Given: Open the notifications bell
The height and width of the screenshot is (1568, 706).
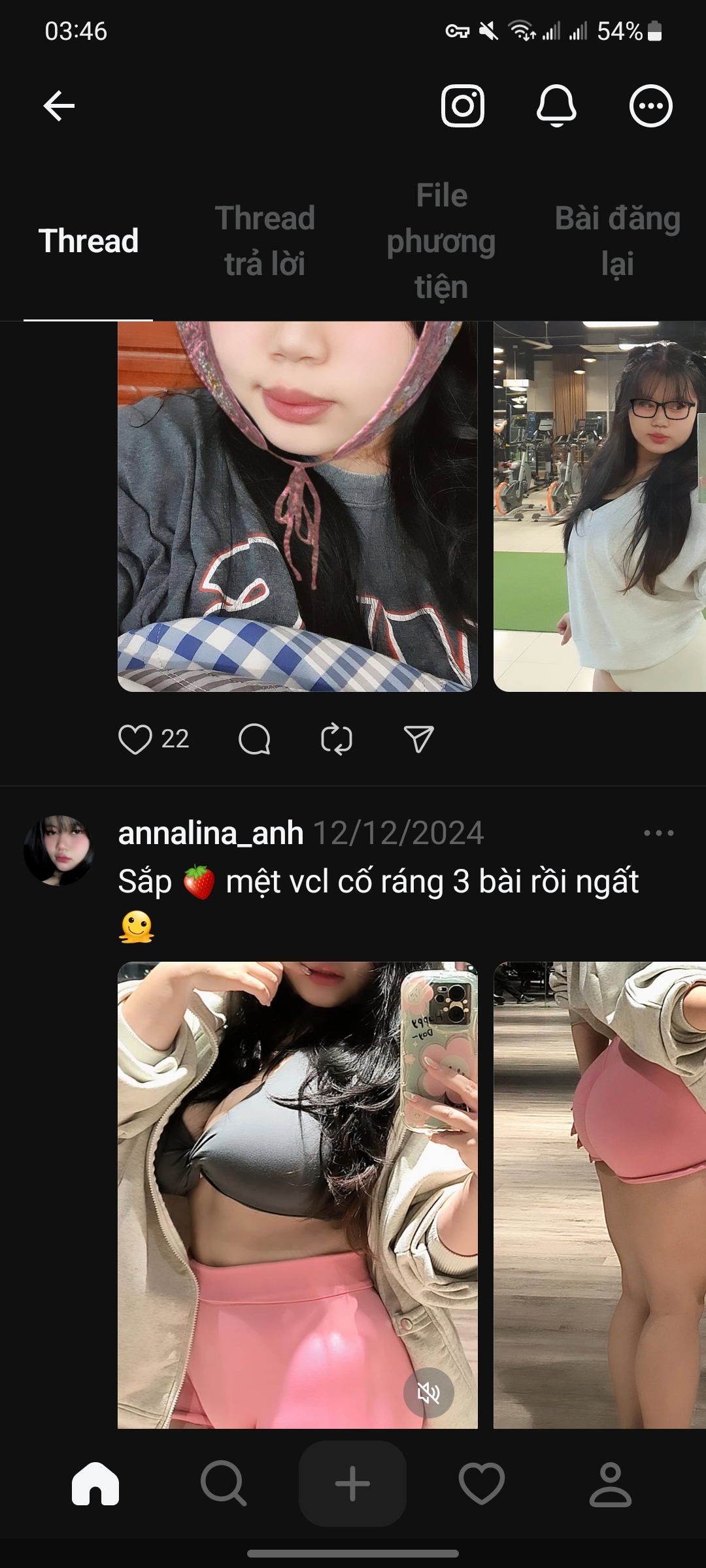Looking at the screenshot, I should (556, 106).
